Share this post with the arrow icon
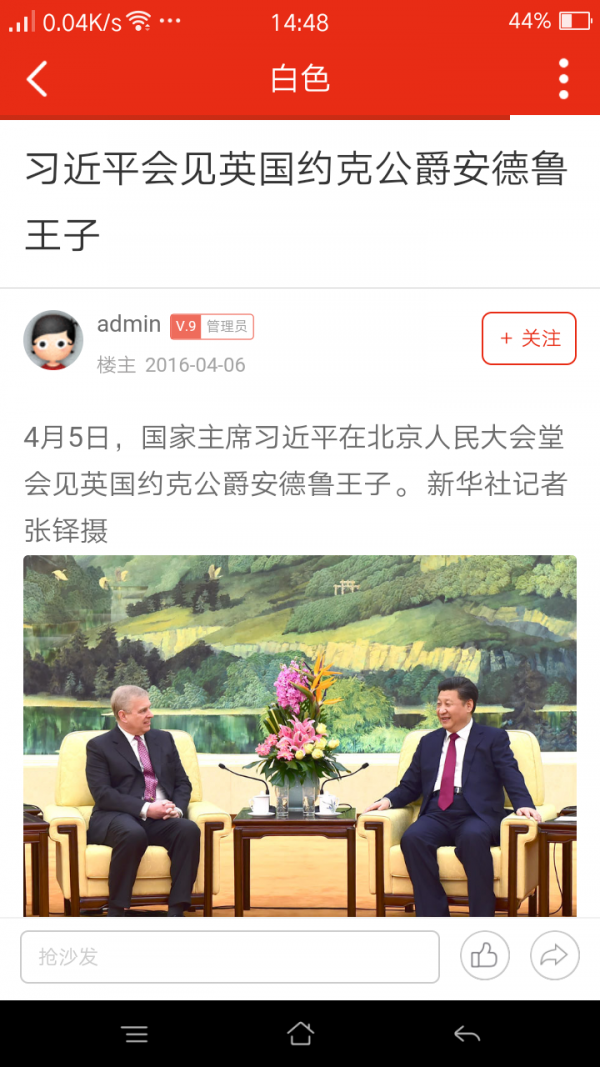This screenshot has height=1067, width=600. [555, 957]
